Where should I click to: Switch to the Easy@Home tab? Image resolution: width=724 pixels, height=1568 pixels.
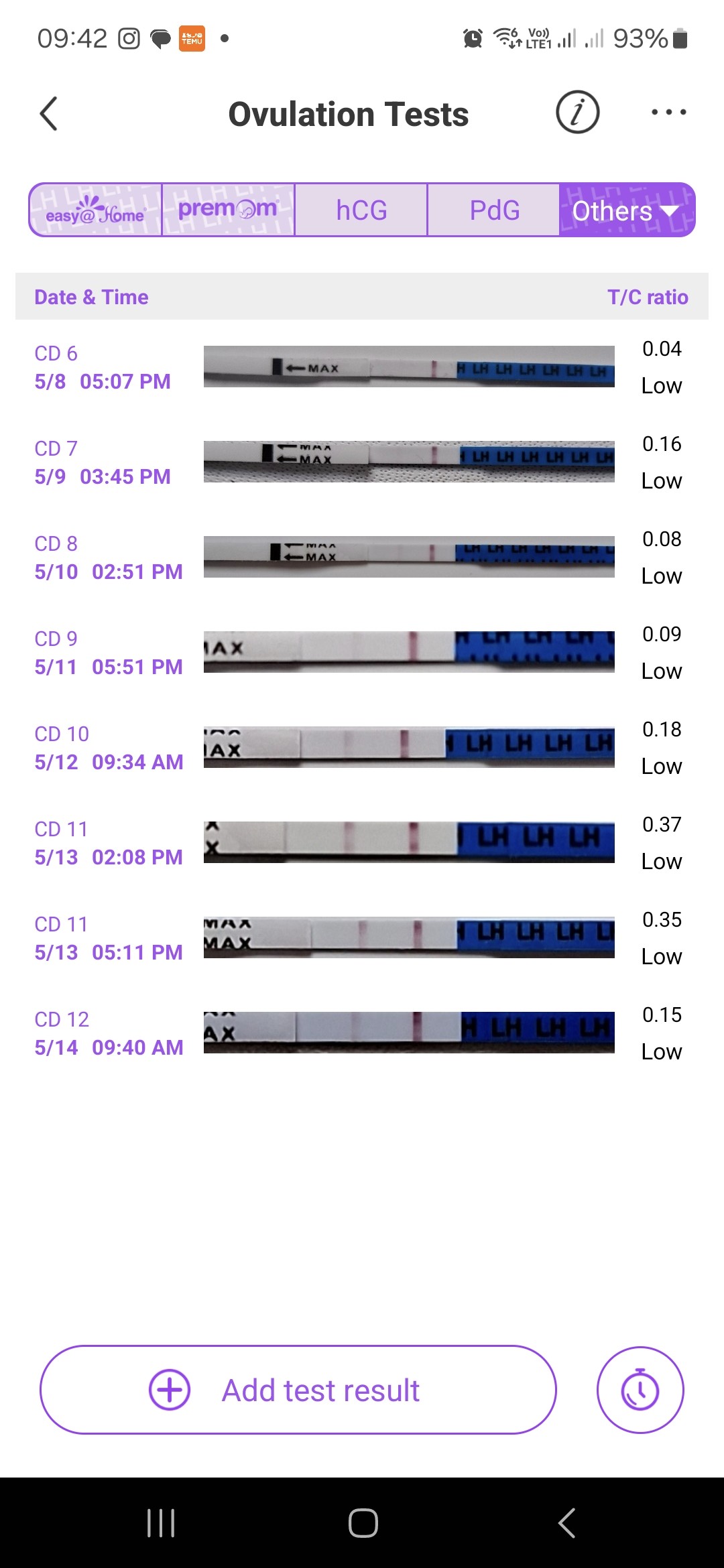96,210
